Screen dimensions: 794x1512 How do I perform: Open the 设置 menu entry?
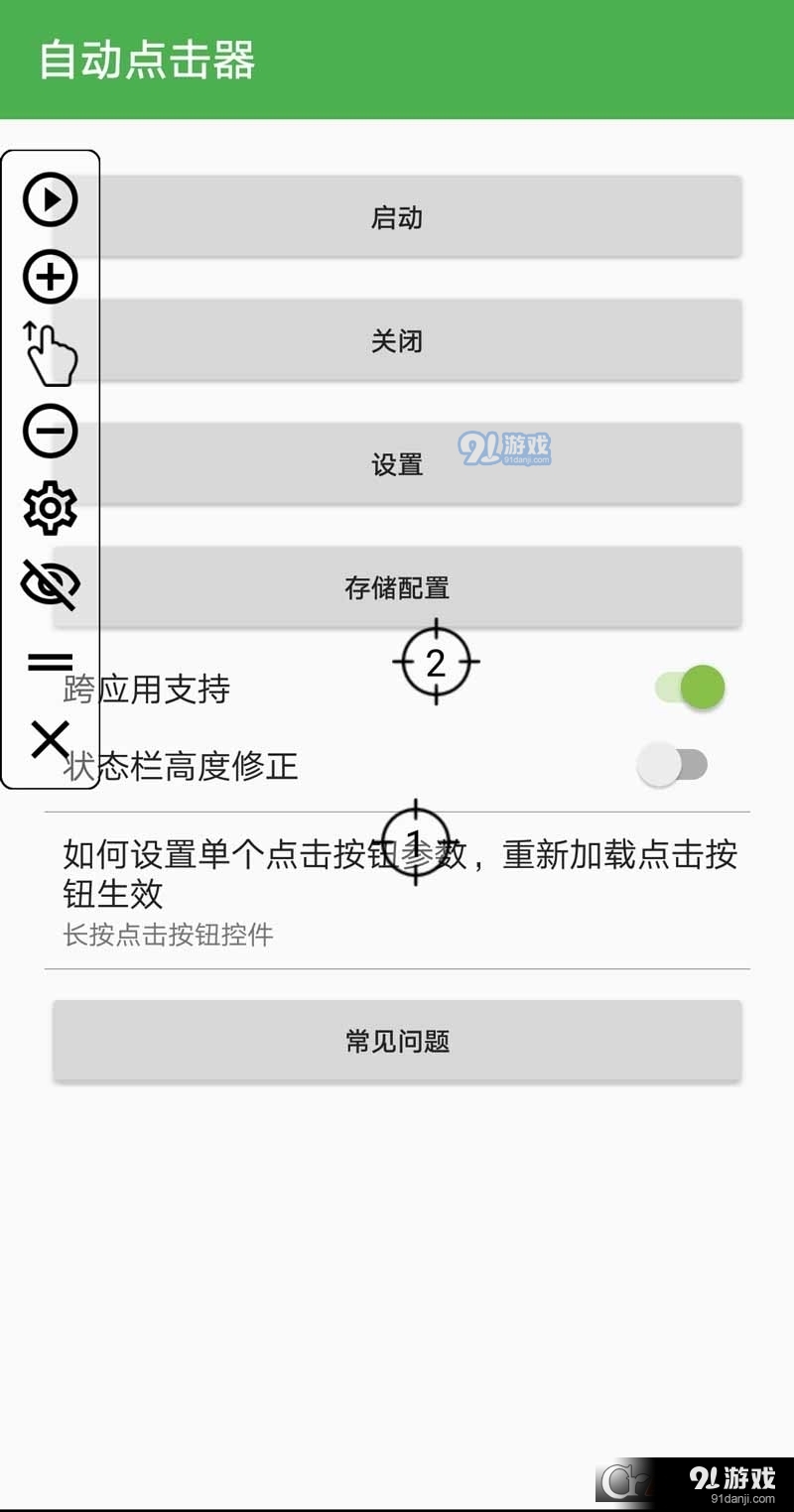(x=397, y=463)
